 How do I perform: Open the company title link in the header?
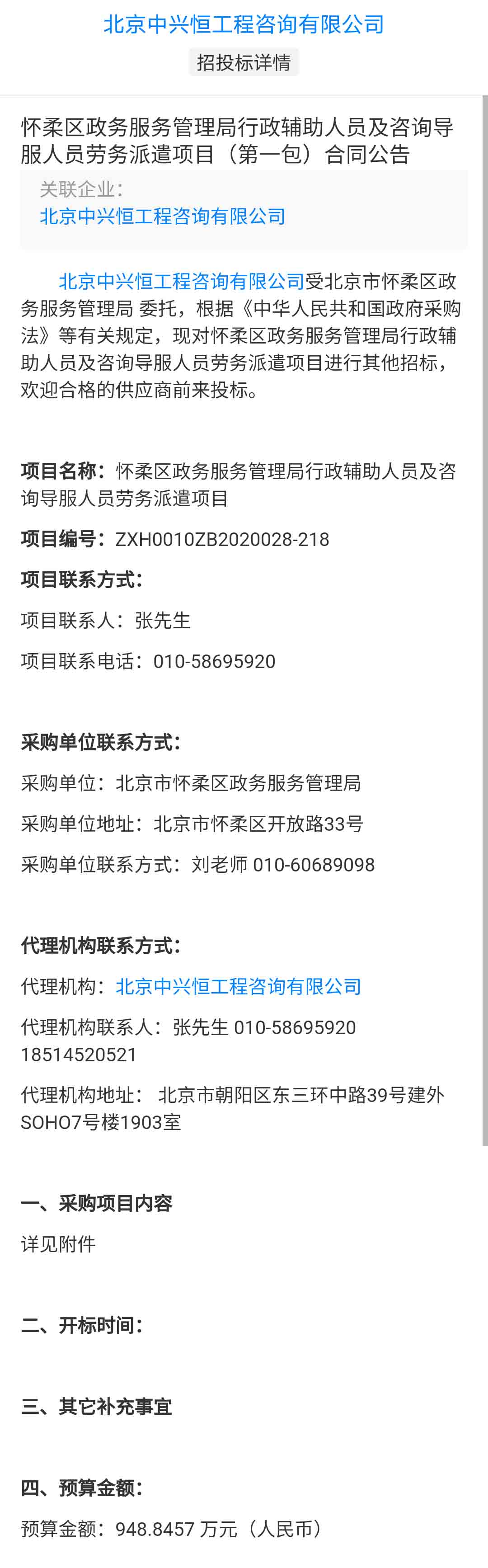(x=244, y=24)
